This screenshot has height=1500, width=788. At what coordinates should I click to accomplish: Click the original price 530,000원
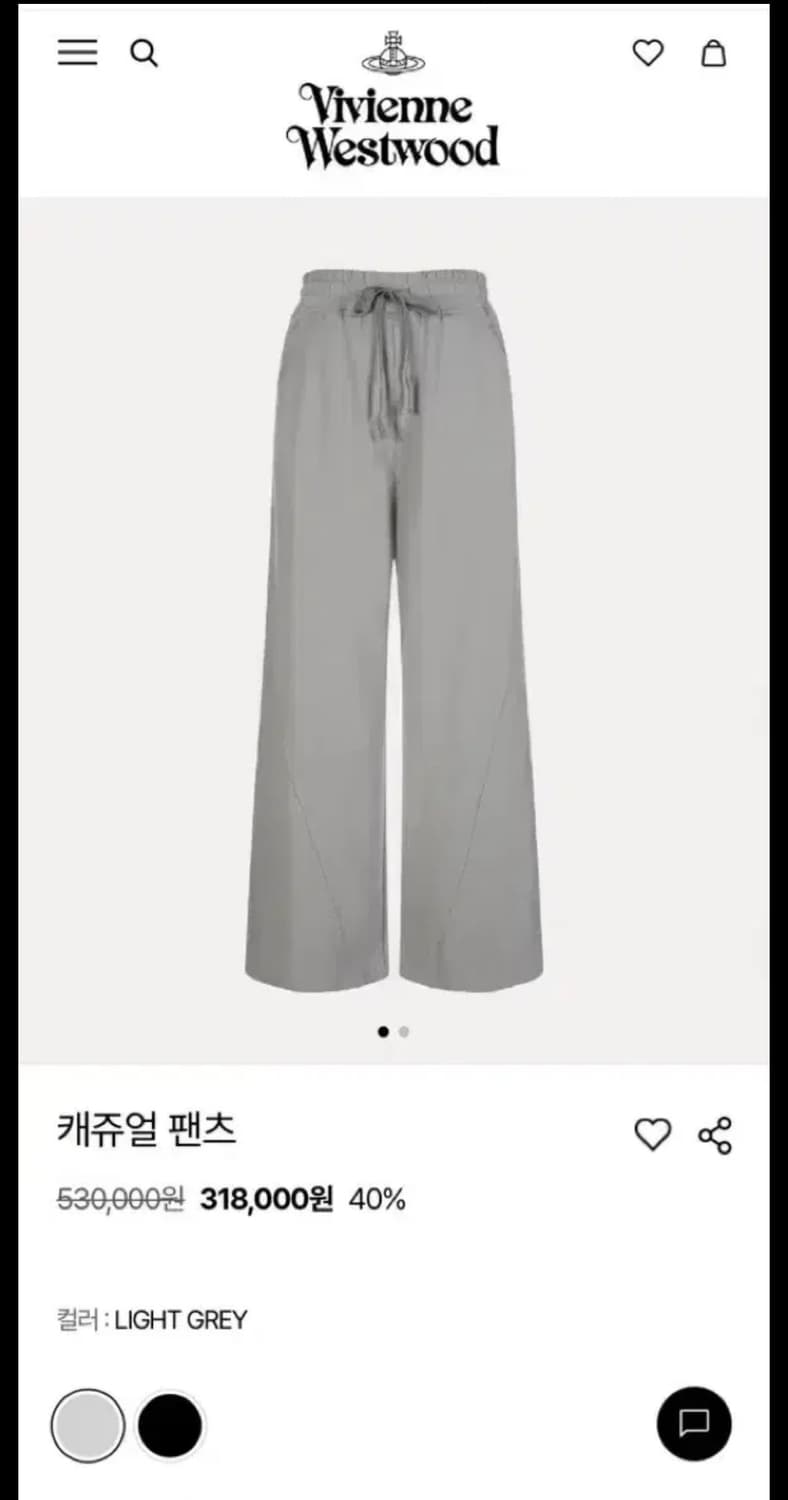click(119, 1198)
